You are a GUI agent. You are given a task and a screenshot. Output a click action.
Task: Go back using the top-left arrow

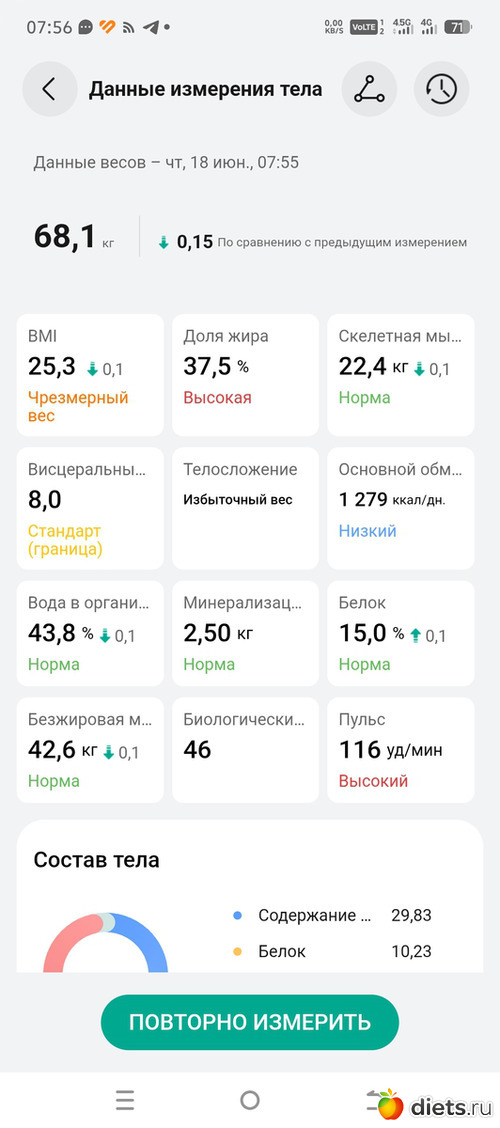coord(50,89)
